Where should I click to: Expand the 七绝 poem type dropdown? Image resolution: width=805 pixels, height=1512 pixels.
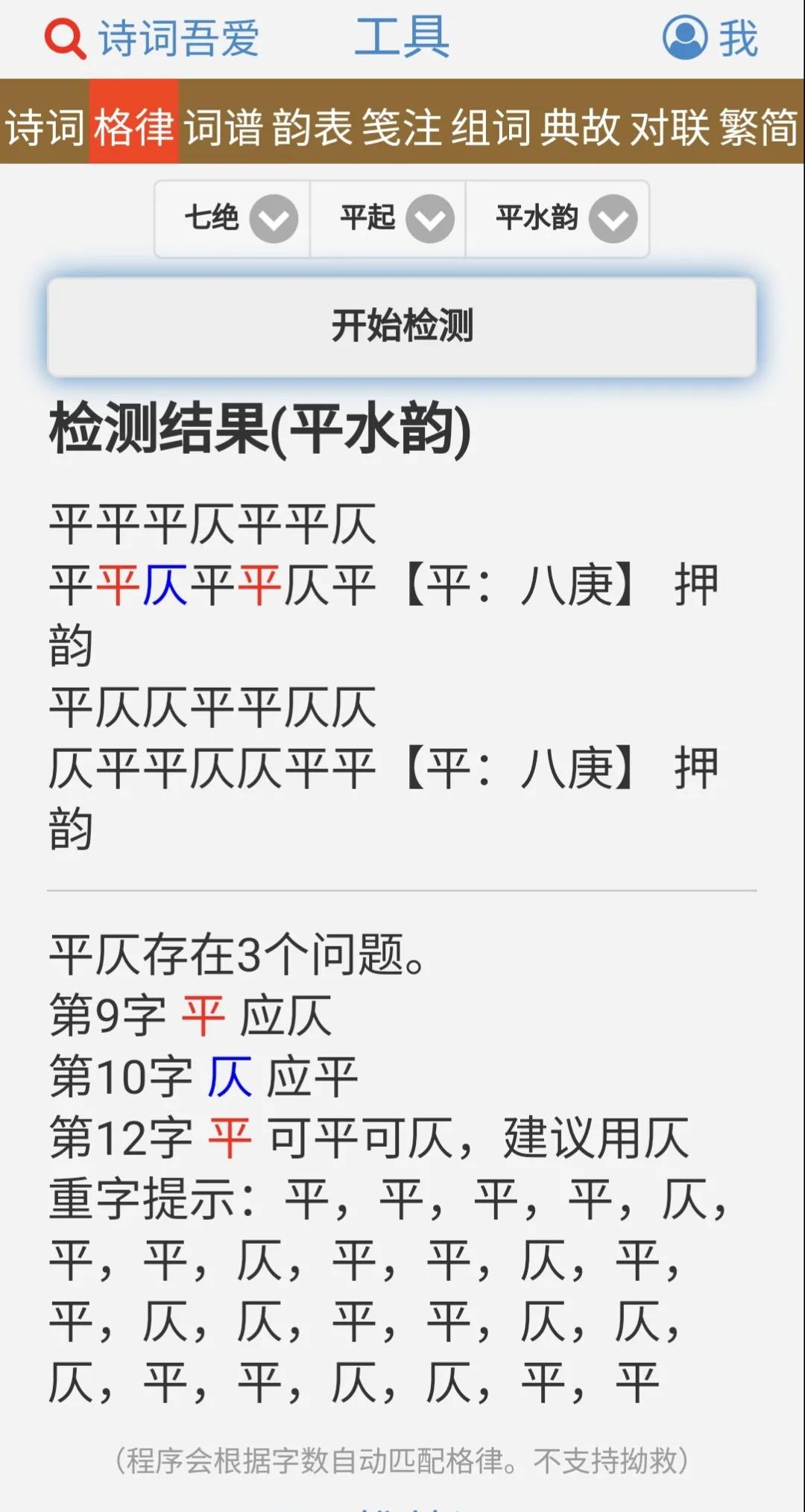click(233, 219)
